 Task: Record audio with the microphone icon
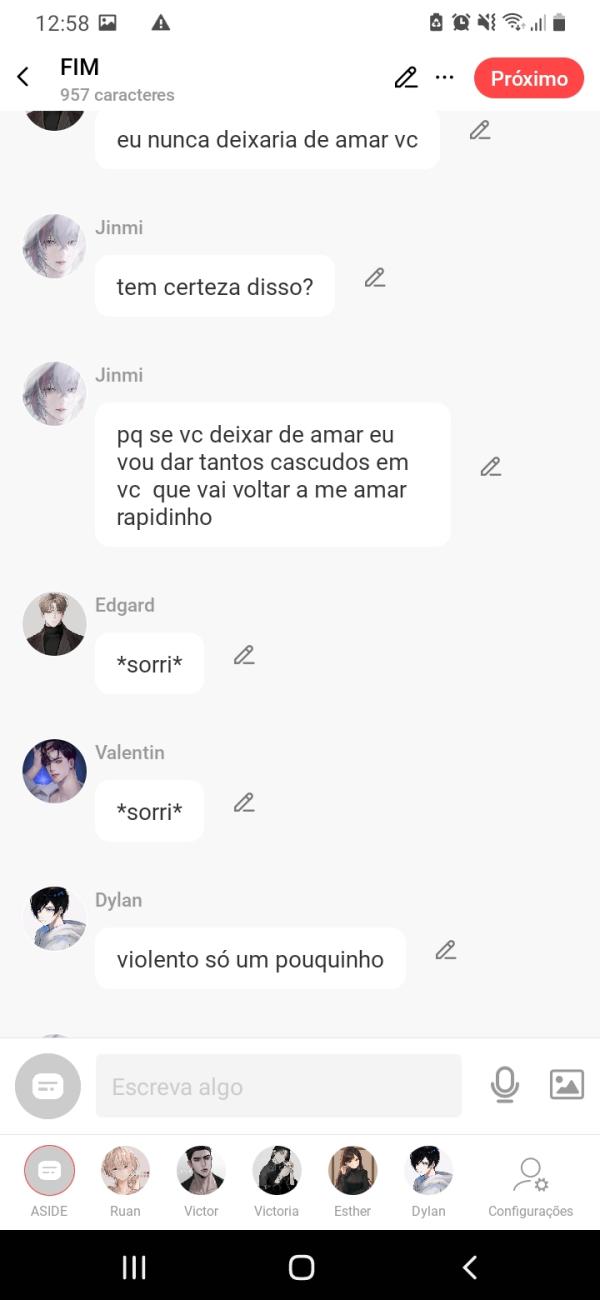(x=505, y=1085)
